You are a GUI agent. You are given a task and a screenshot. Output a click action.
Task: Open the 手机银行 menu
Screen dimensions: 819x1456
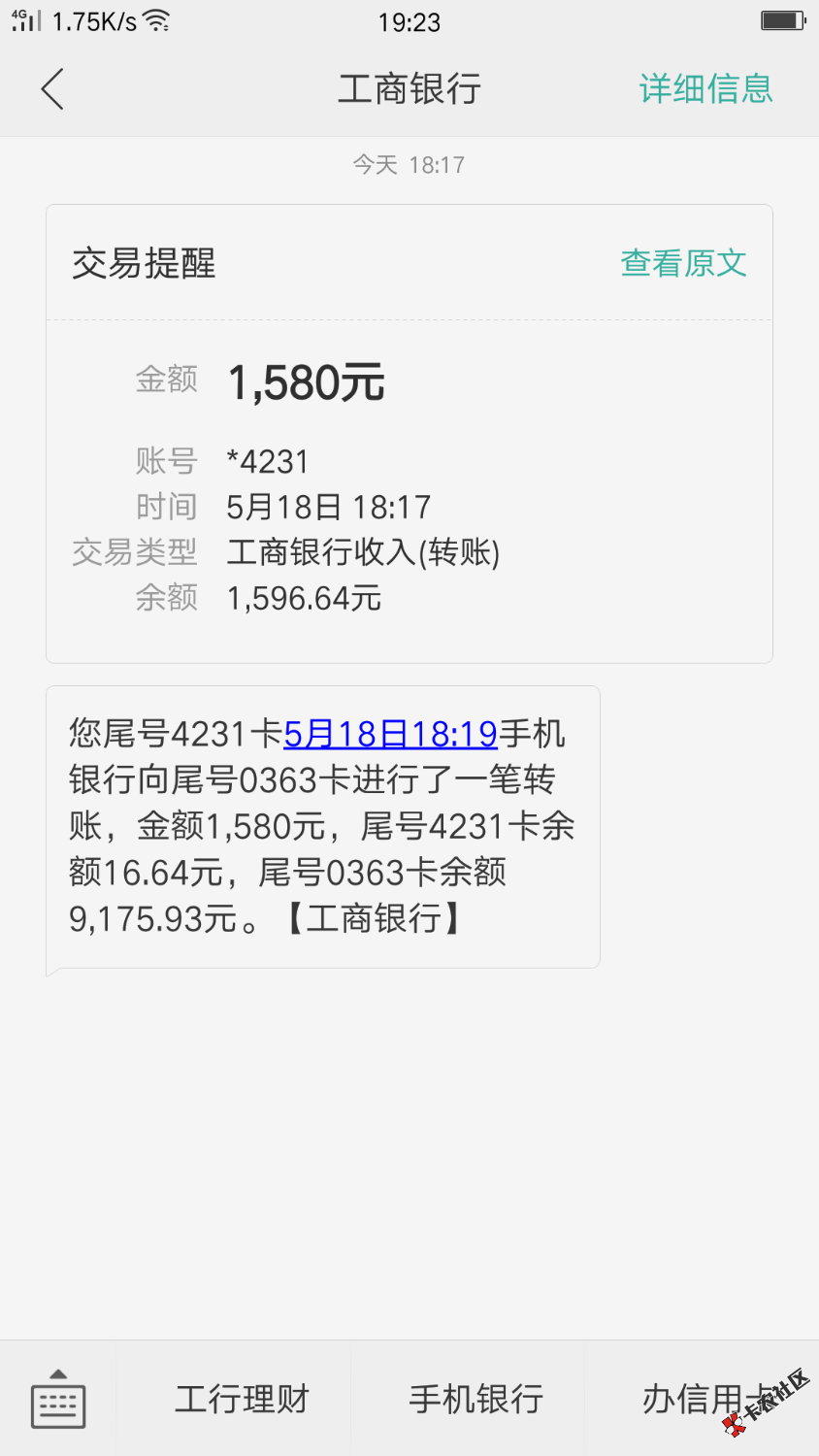click(475, 1399)
